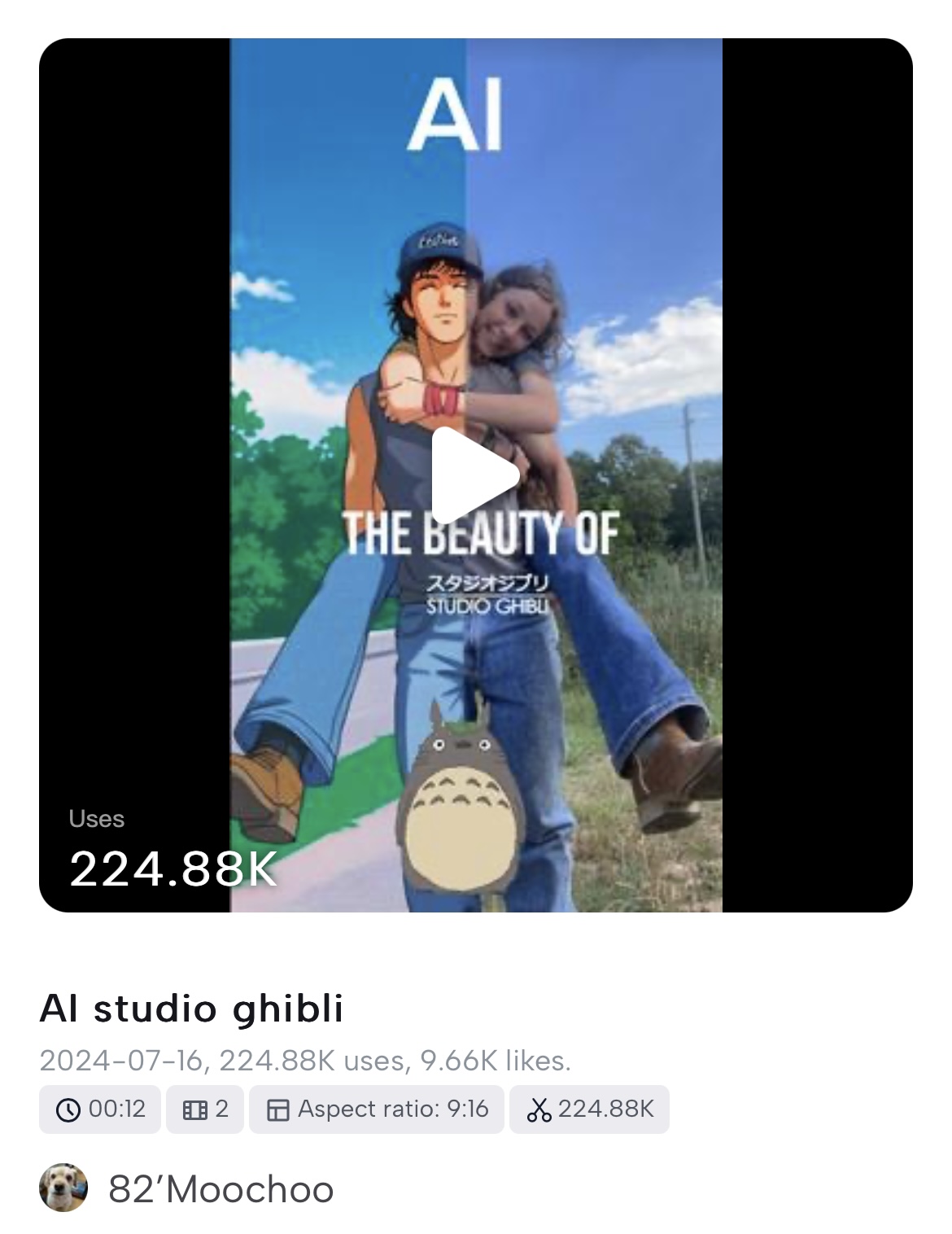Open the AI studio ghibli title link
This screenshot has width=952, height=1234.
191,1009
